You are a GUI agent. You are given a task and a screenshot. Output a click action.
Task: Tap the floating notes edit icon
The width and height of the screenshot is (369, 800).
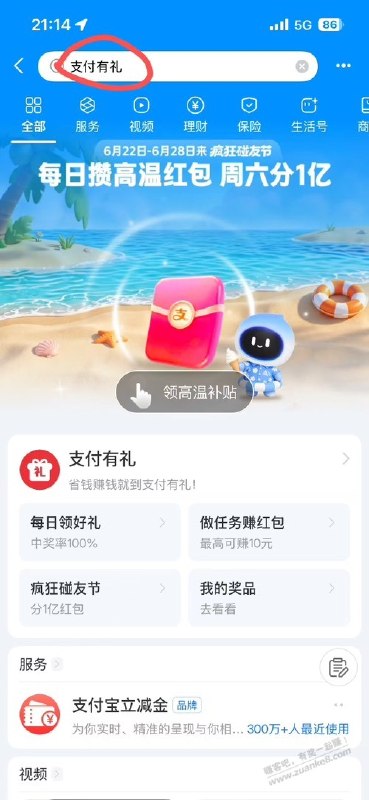coord(338,666)
